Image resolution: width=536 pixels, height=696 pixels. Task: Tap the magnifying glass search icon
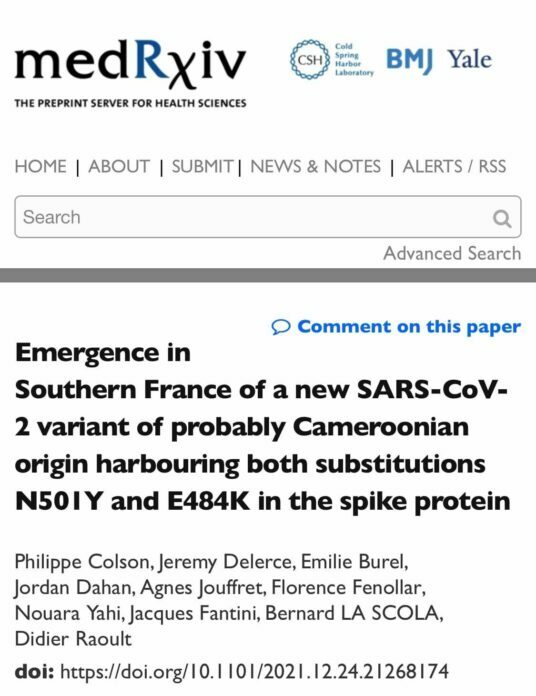point(502,218)
